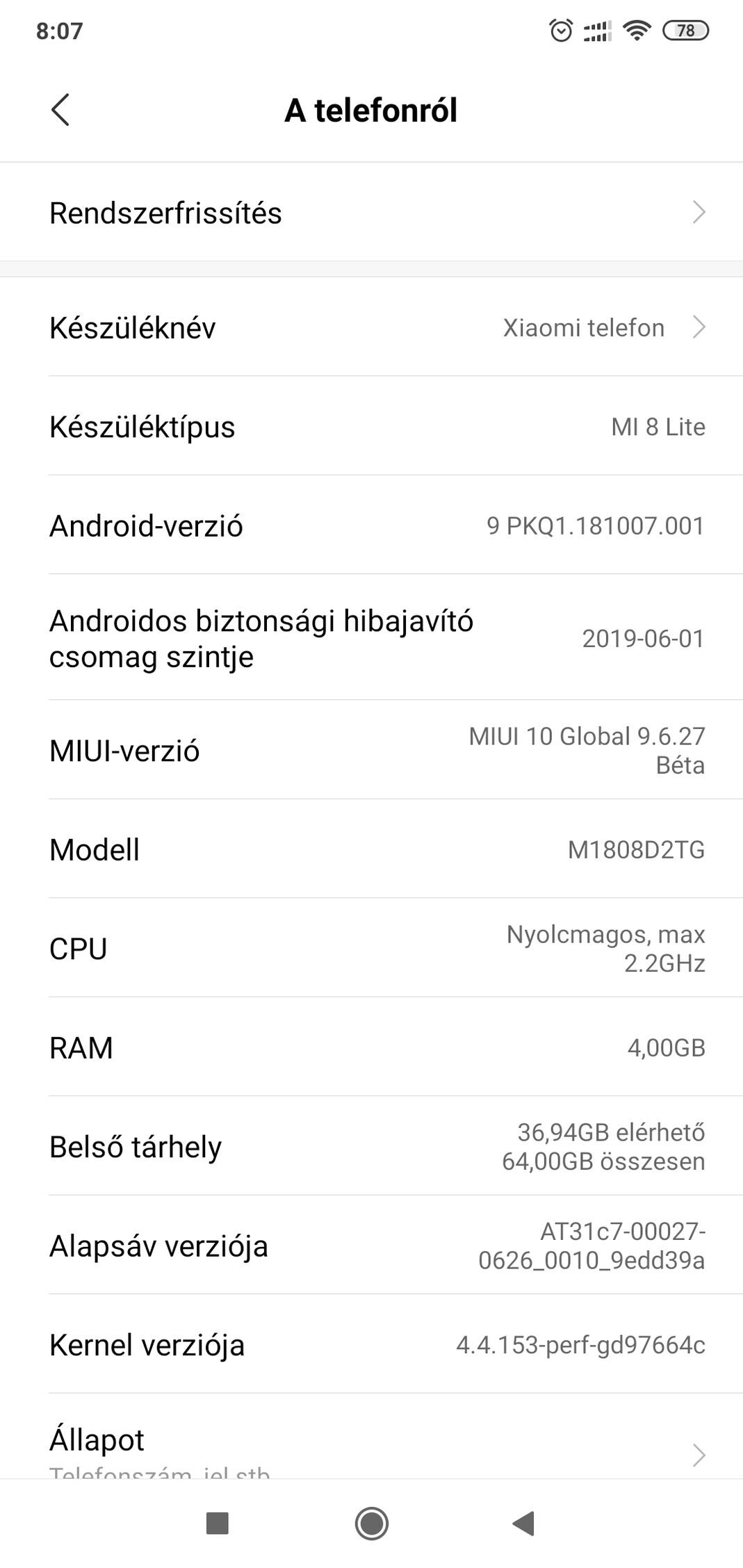Tap the Android-verzió row
The height and width of the screenshot is (1568, 743).
pos(371,525)
